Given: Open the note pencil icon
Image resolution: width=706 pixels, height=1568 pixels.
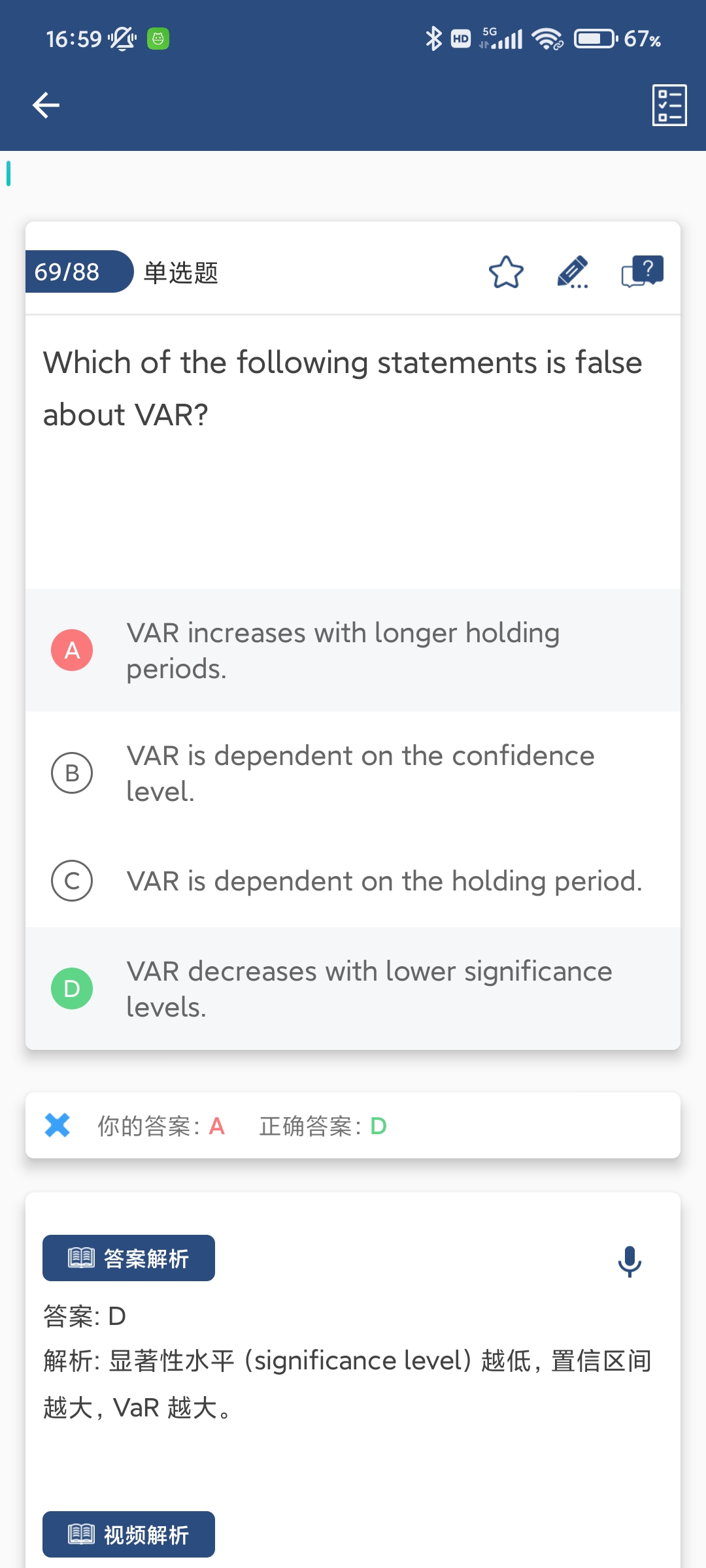Looking at the screenshot, I should (x=573, y=272).
